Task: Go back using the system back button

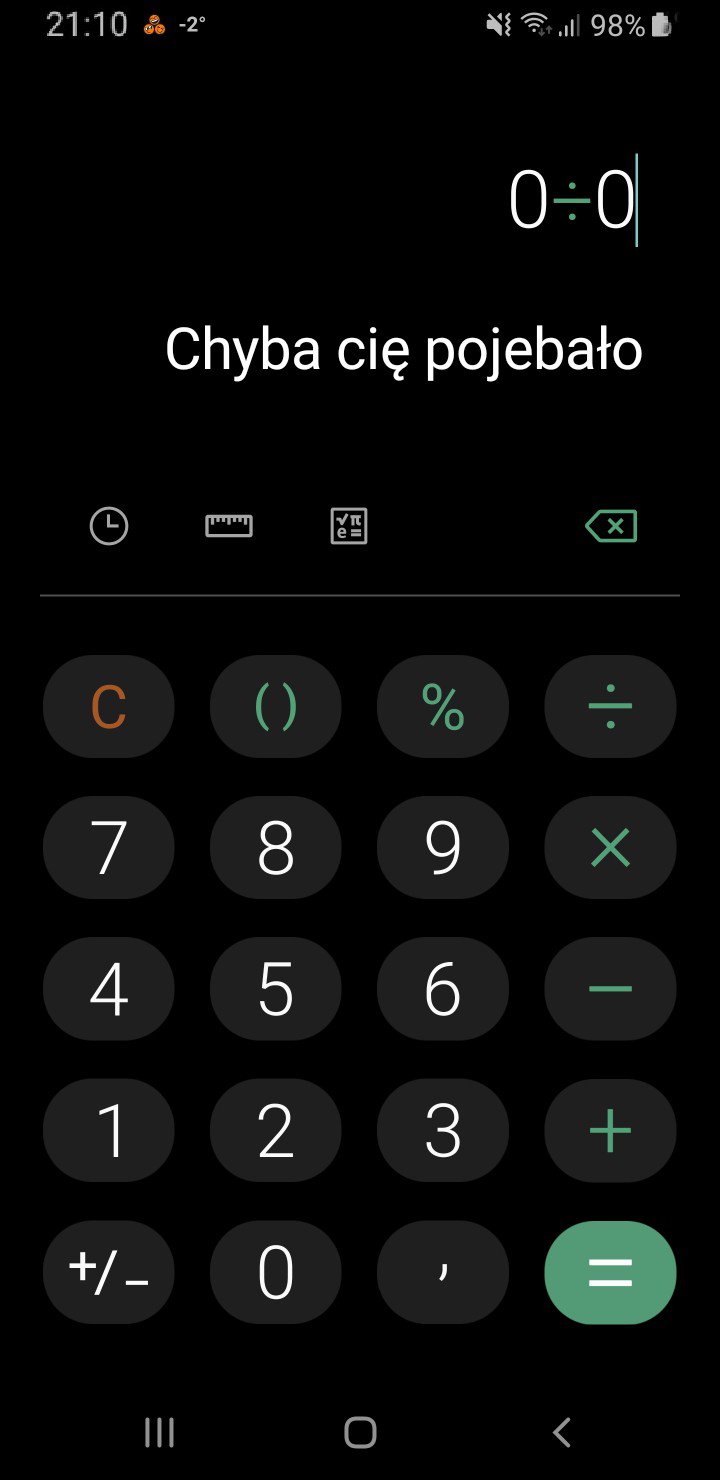Action: point(562,1432)
